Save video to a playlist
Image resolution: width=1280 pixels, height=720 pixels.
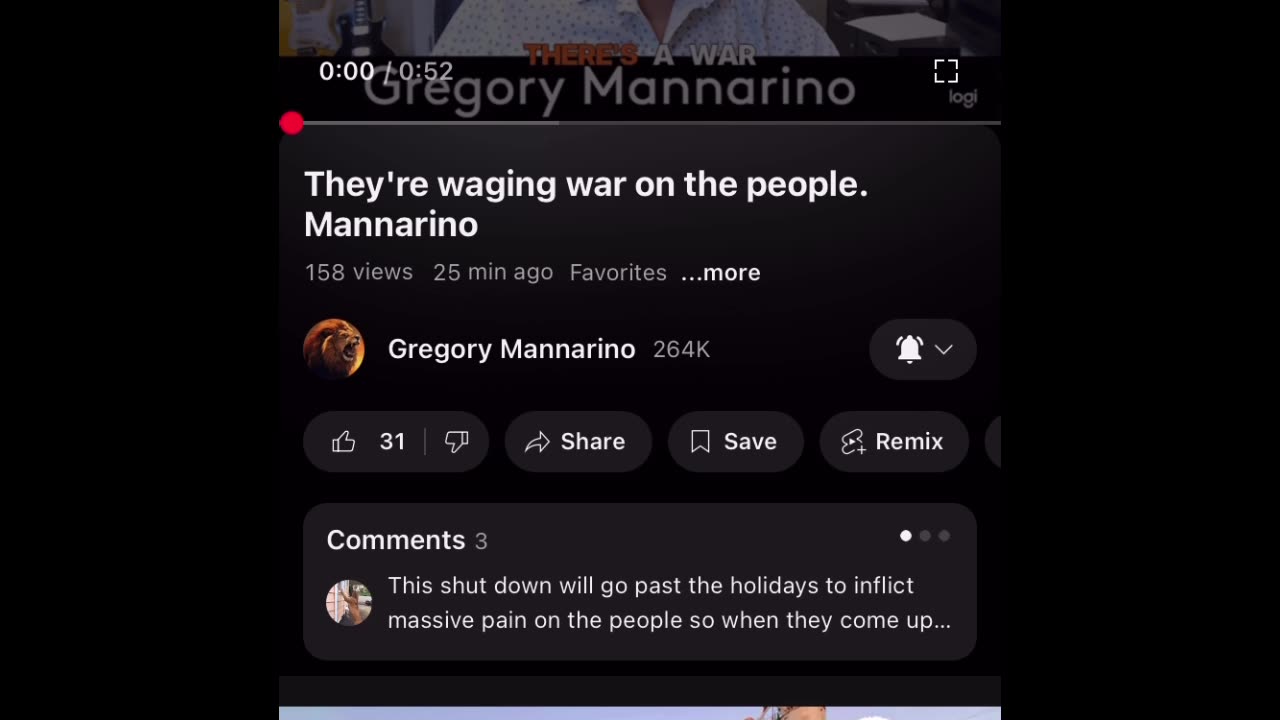point(735,442)
